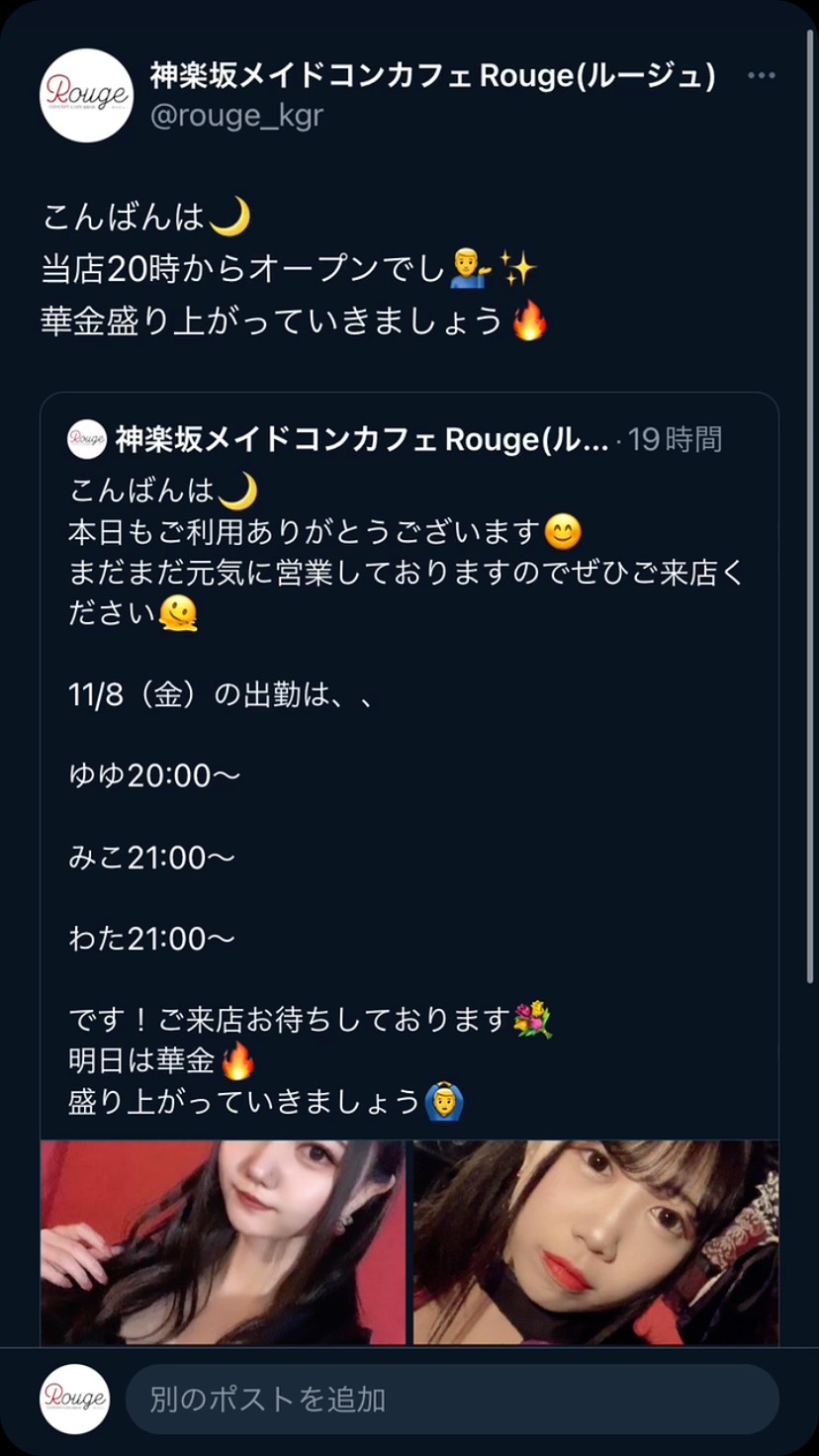Open the three-dot overflow menu on the post
This screenshot has width=819, height=1456.
click(761, 76)
